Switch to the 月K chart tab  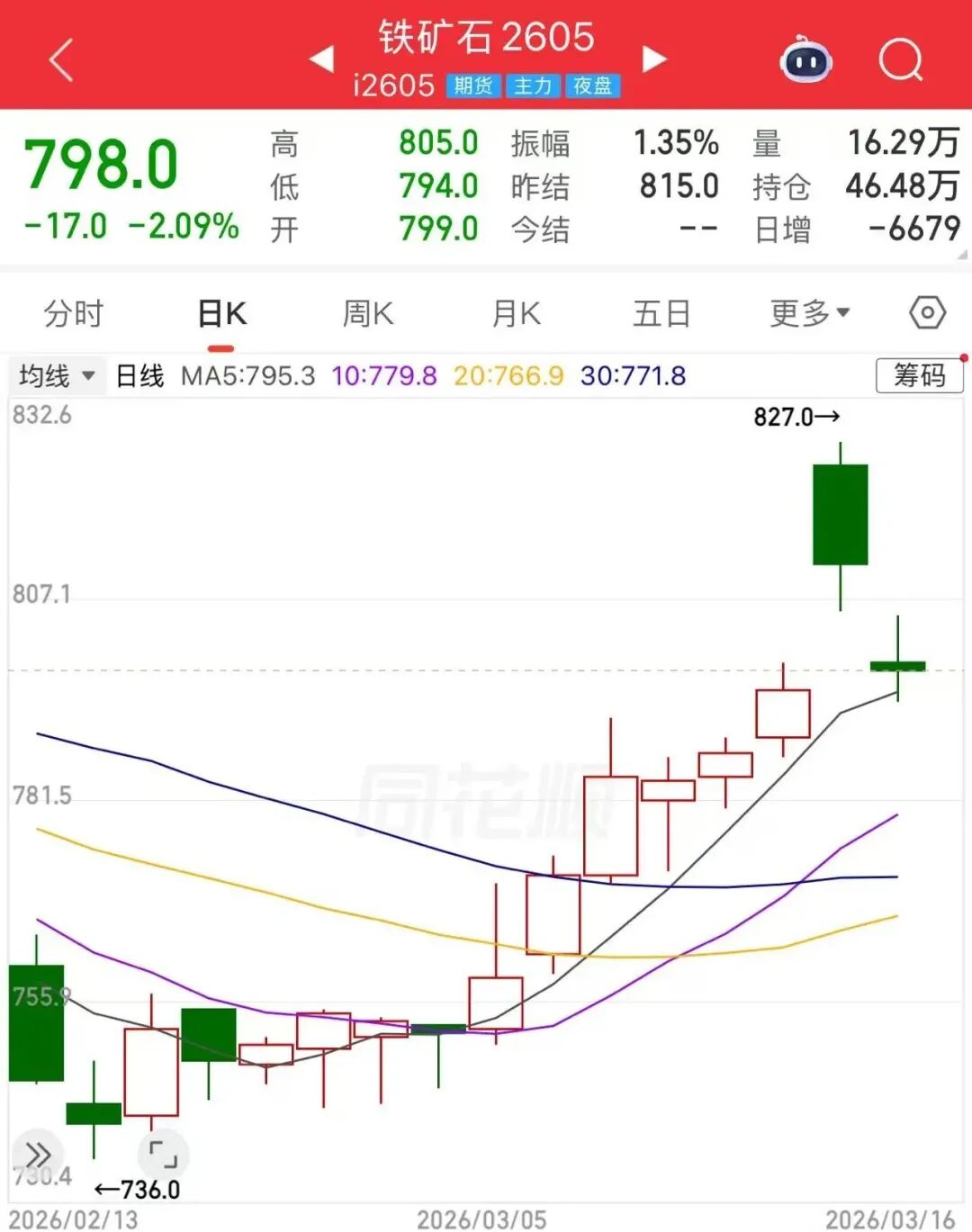point(516,314)
